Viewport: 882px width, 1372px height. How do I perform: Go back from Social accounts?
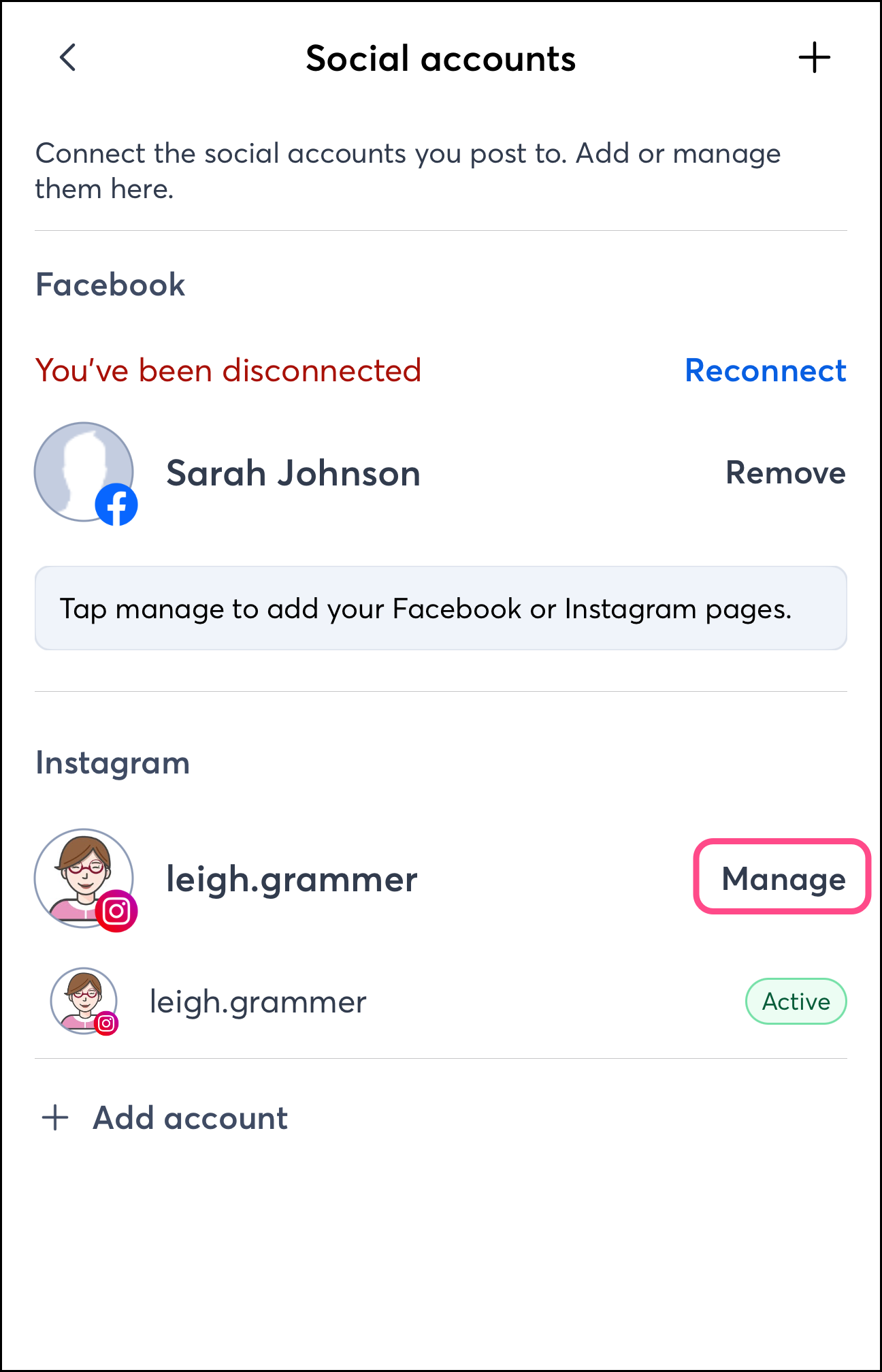click(68, 58)
